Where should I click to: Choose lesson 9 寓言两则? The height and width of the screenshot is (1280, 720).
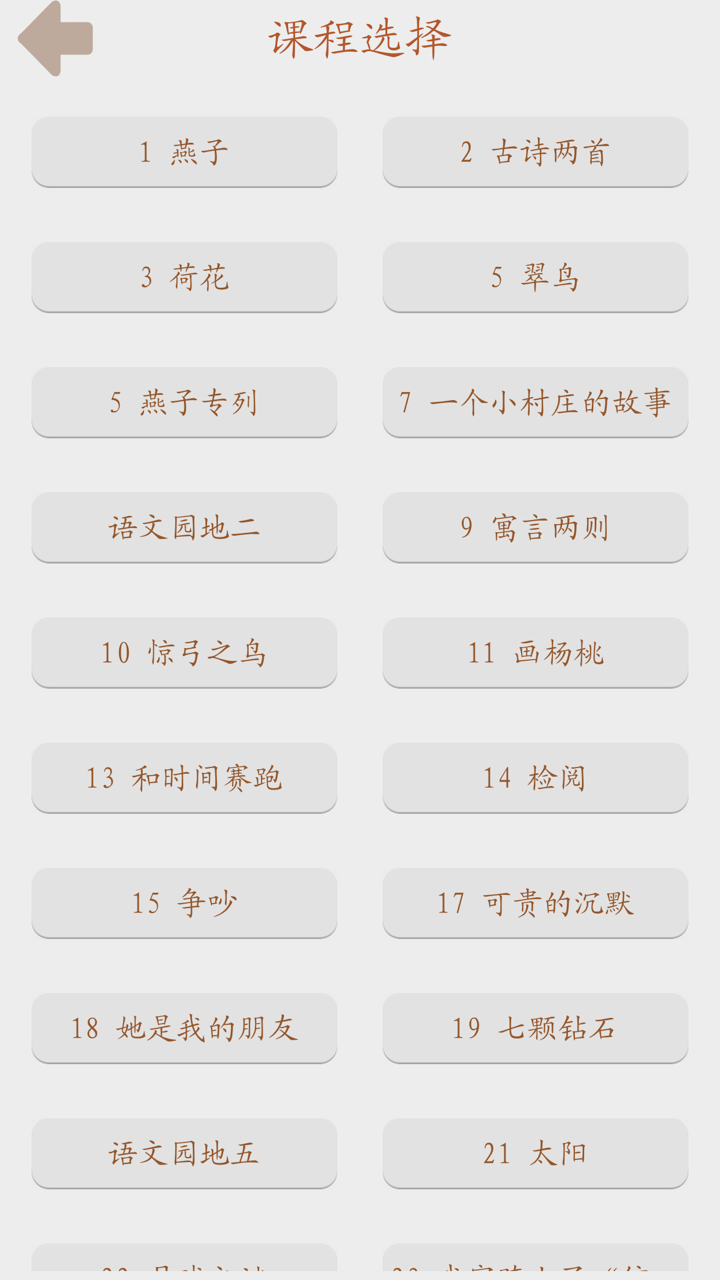tap(535, 527)
